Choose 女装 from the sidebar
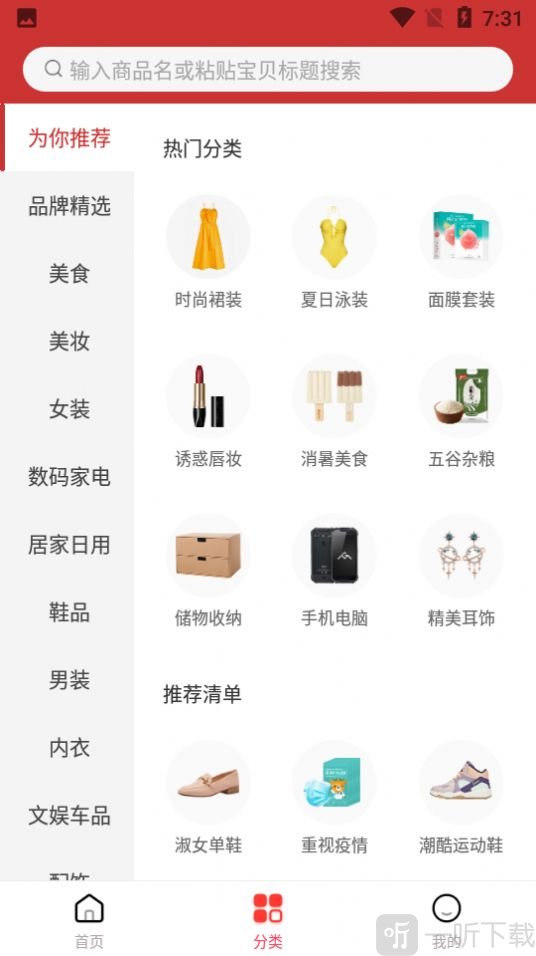Viewport: 536px width, 956px height. tap(69, 409)
